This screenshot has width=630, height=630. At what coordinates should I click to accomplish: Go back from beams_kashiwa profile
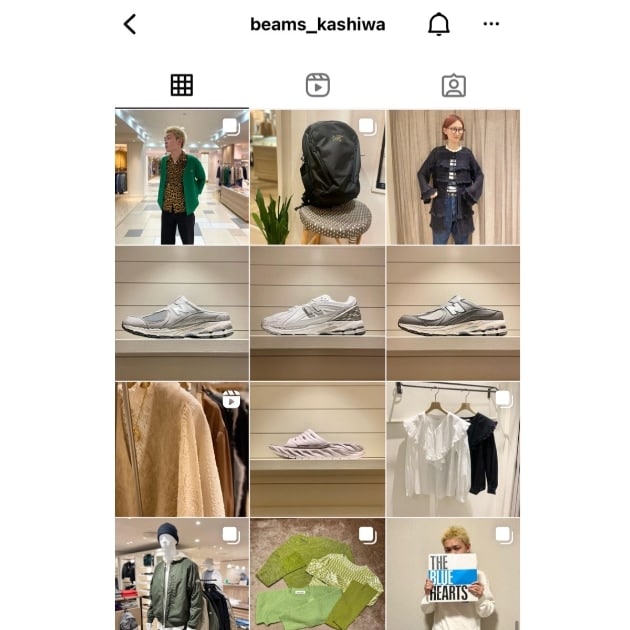click(x=130, y=25)
